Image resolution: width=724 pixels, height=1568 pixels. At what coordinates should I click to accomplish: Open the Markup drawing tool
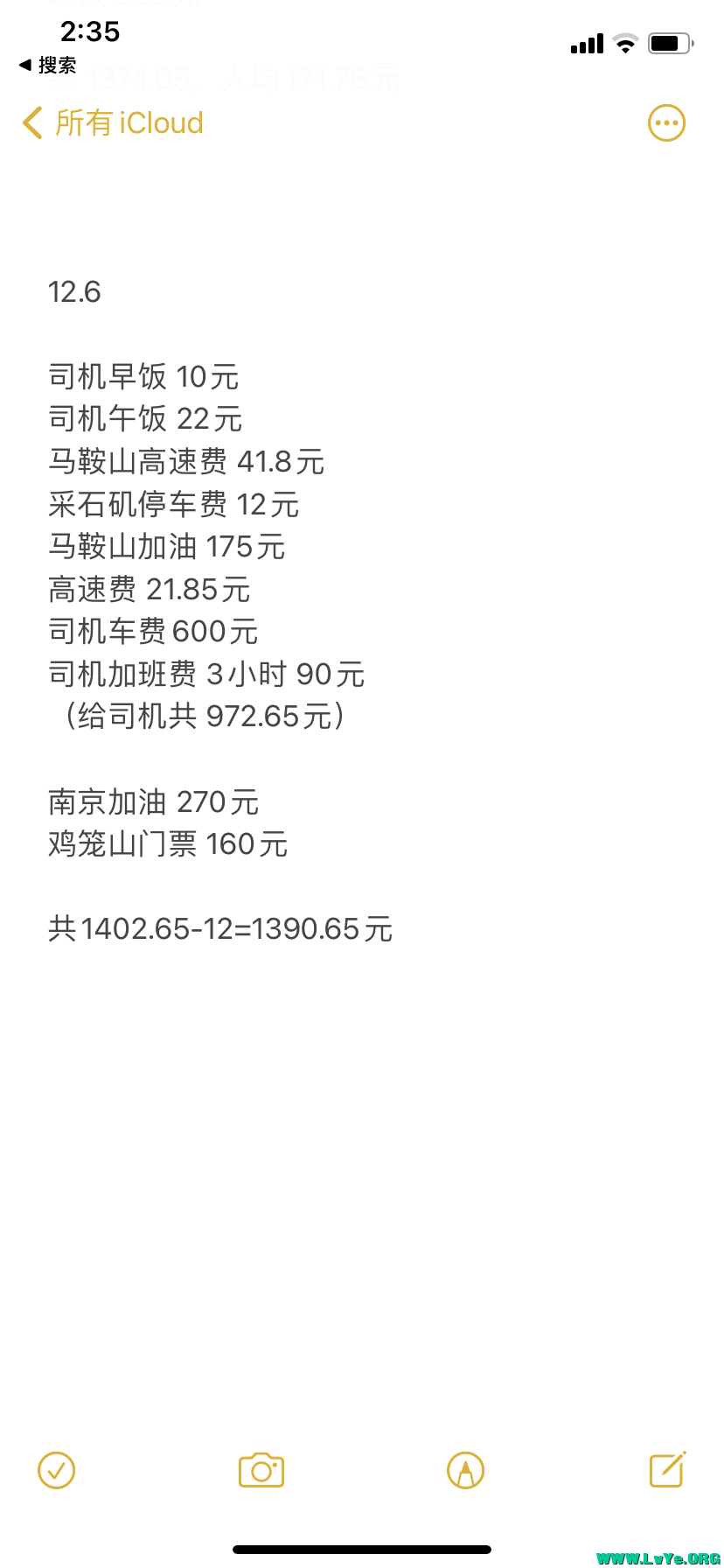click(x=465, y=1470)
